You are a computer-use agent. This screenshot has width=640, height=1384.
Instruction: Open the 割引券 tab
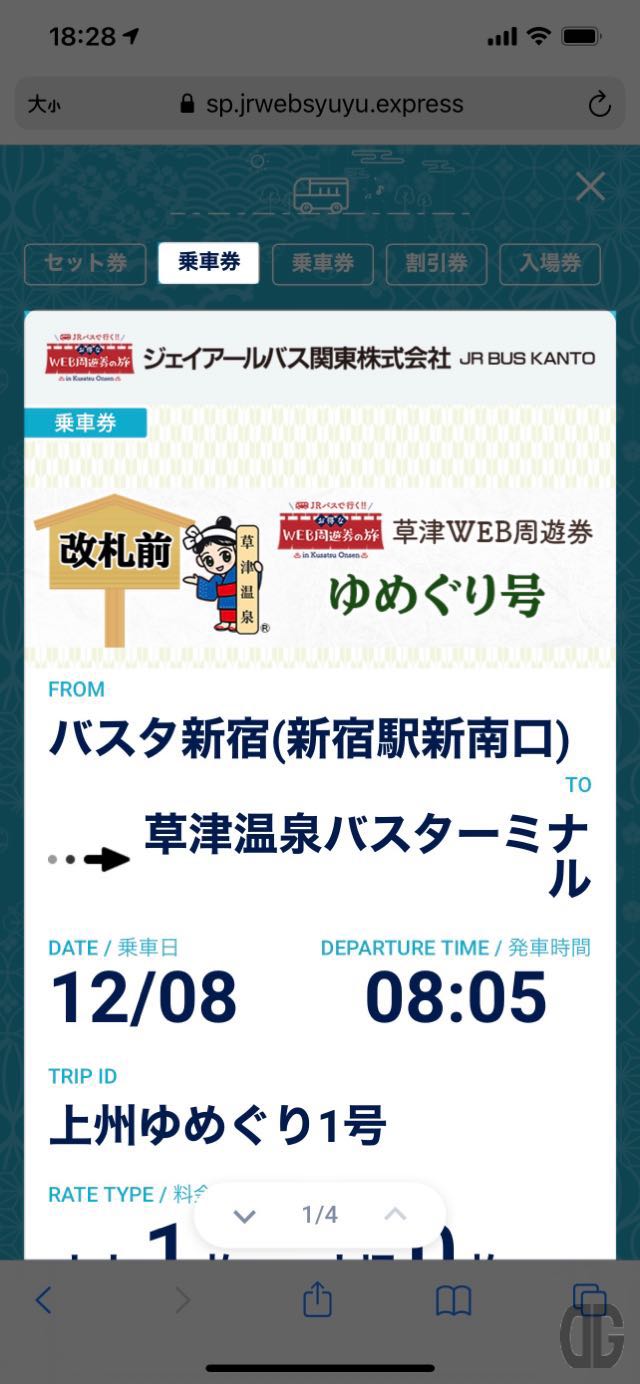click(436, 264)
